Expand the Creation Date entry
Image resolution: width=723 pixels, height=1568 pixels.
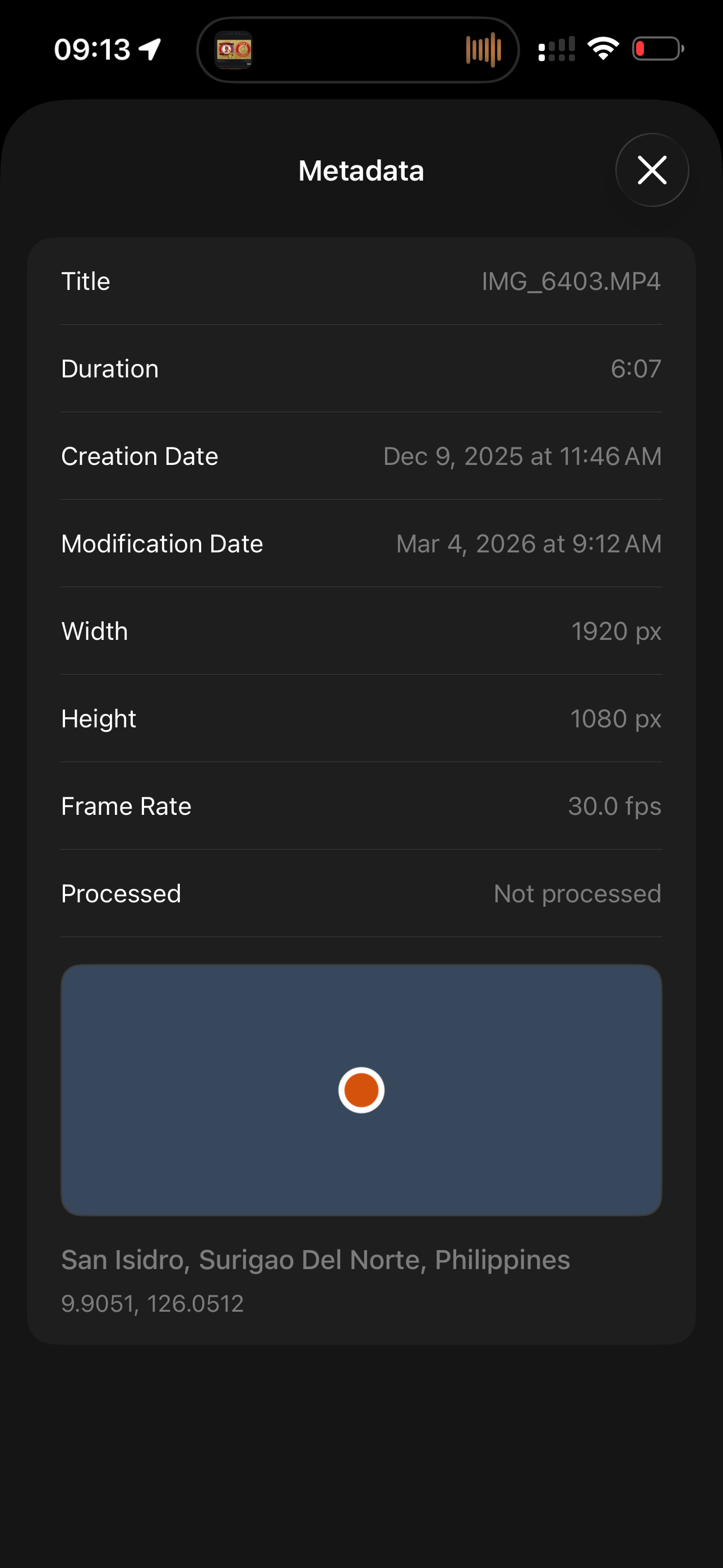(361, 456)
